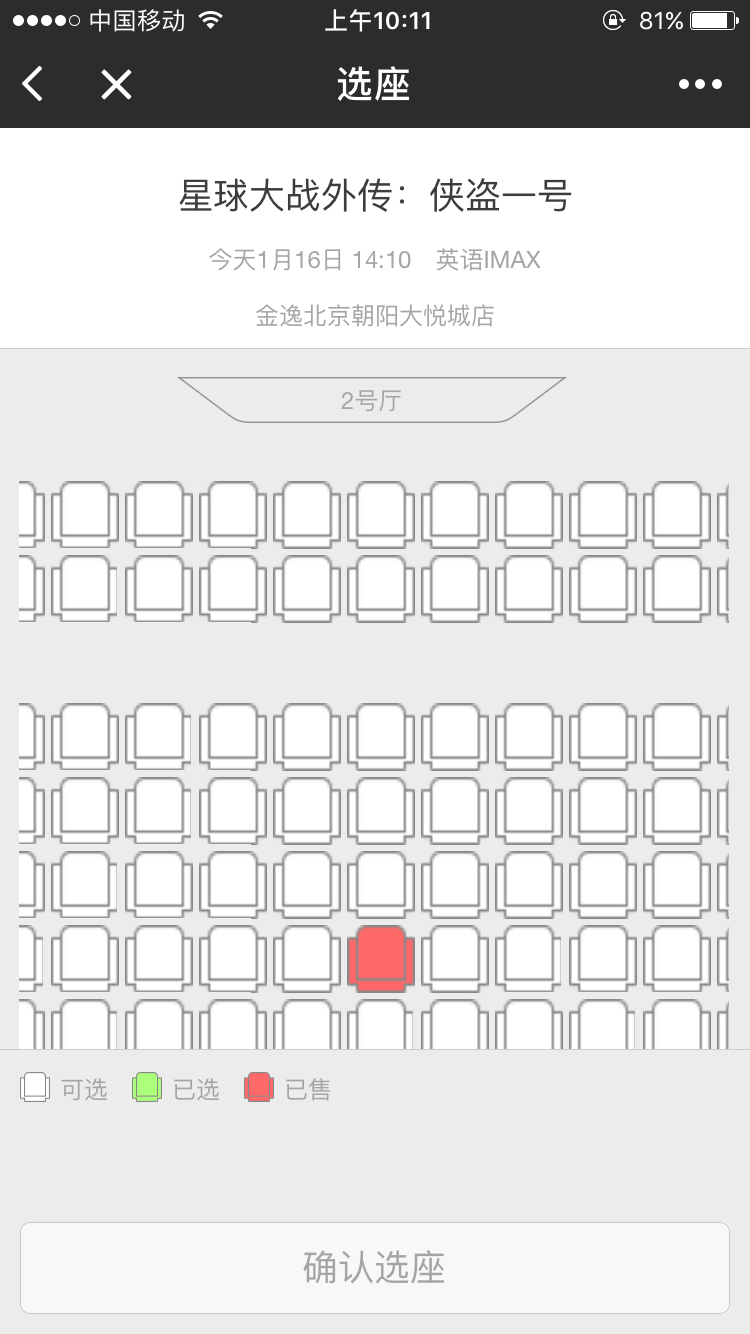Tap the 确认选座 confirm seats button

(375, 1267)
